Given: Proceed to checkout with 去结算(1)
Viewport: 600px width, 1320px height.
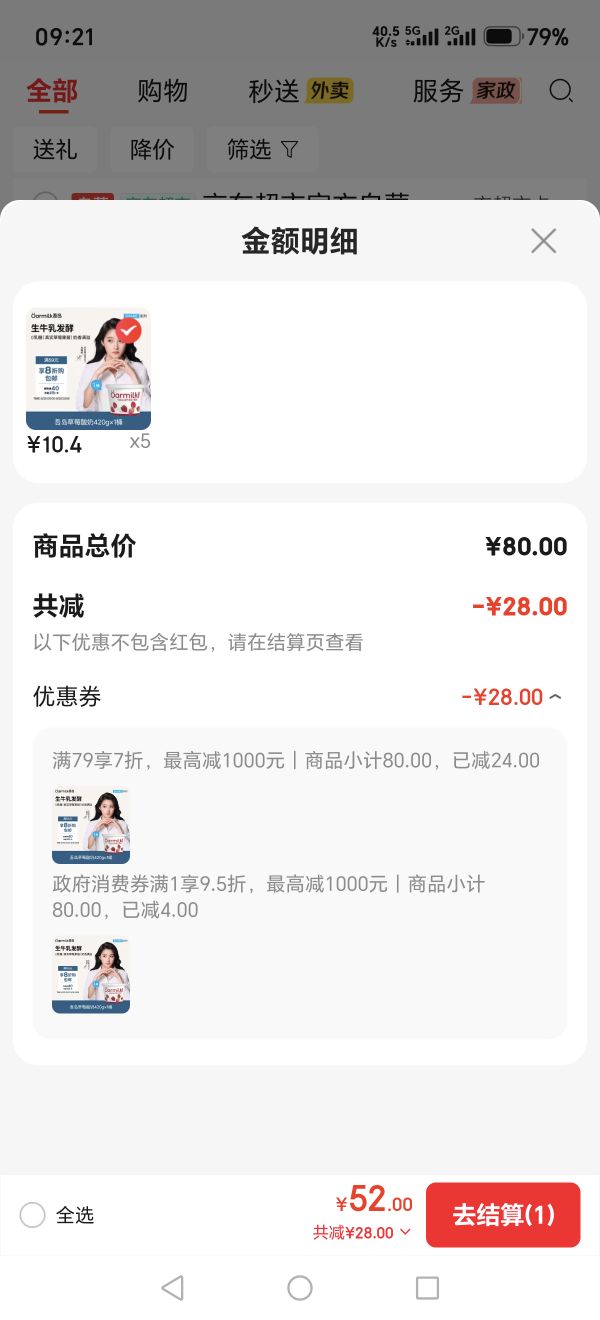Looking at the screenshot, I should click(503, 1215).
